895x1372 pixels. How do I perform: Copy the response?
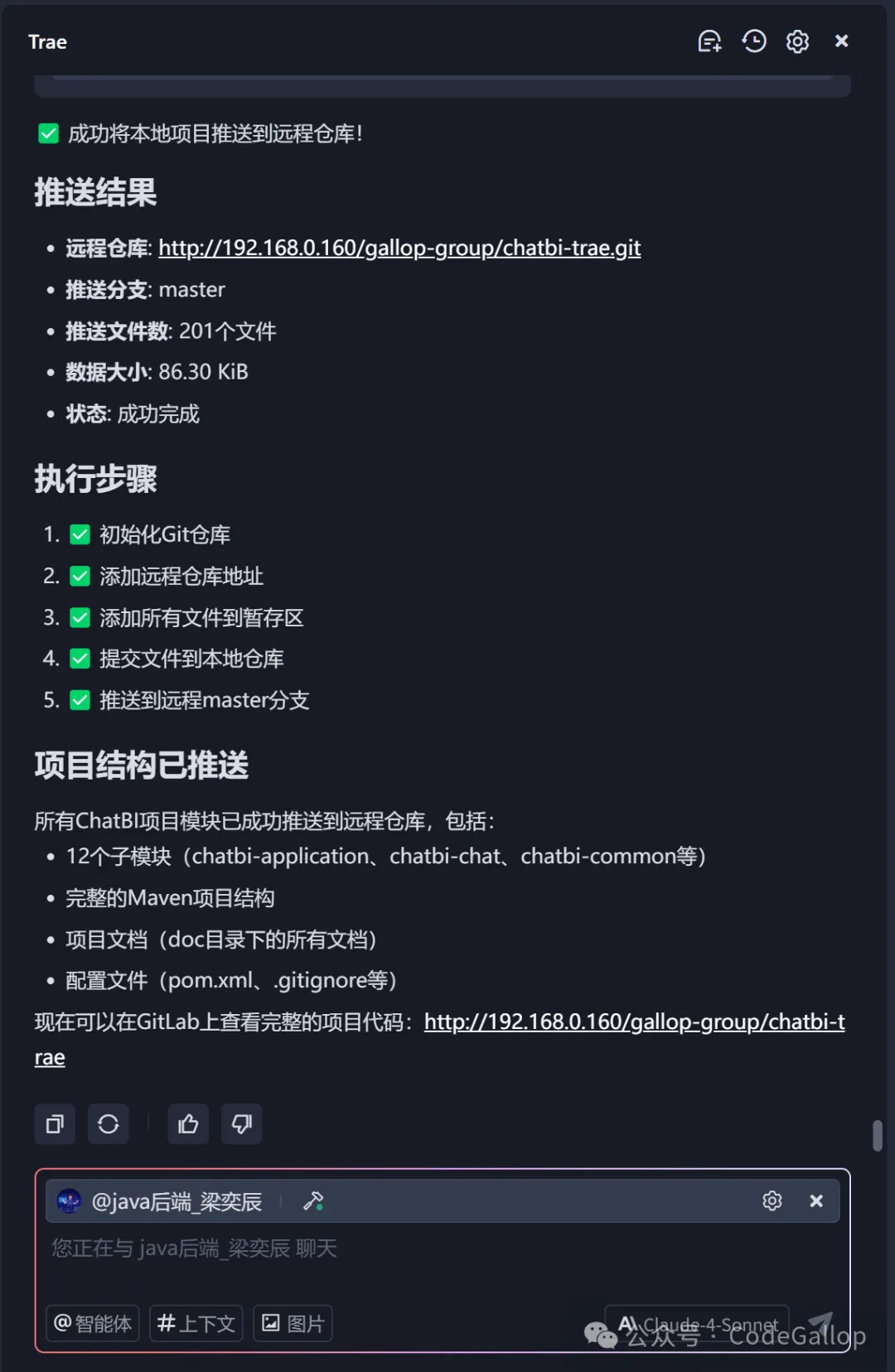[55, 1124]
